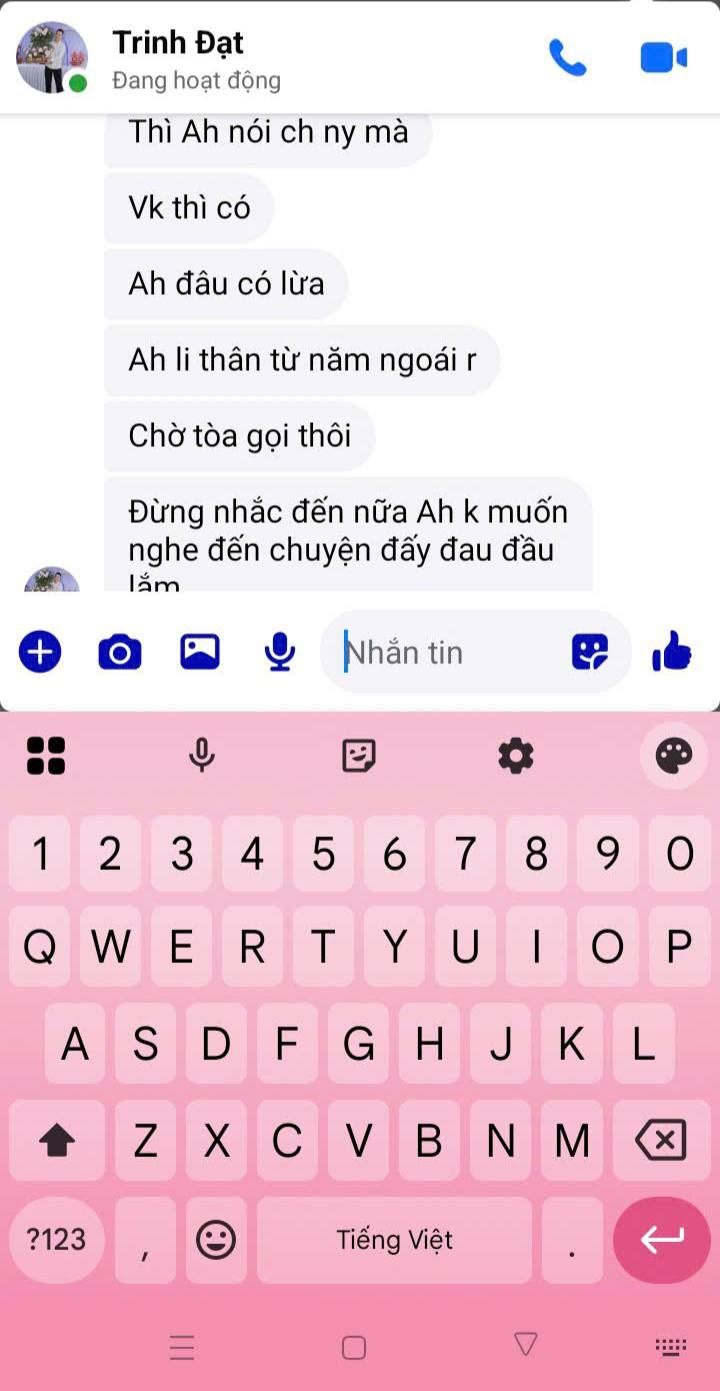
Task: Choose a picture from the gallery
Action: 200,652
